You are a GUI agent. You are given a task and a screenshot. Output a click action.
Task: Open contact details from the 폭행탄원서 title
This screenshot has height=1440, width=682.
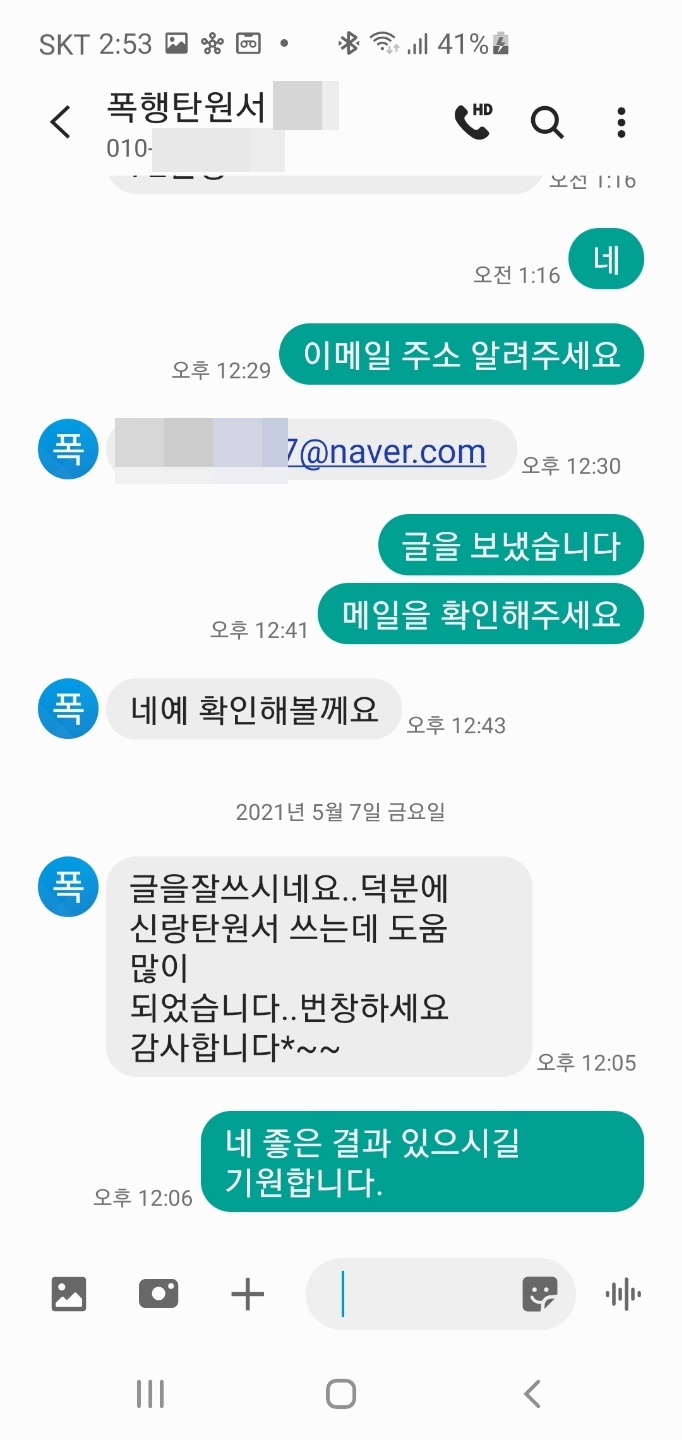coord(186,108)
